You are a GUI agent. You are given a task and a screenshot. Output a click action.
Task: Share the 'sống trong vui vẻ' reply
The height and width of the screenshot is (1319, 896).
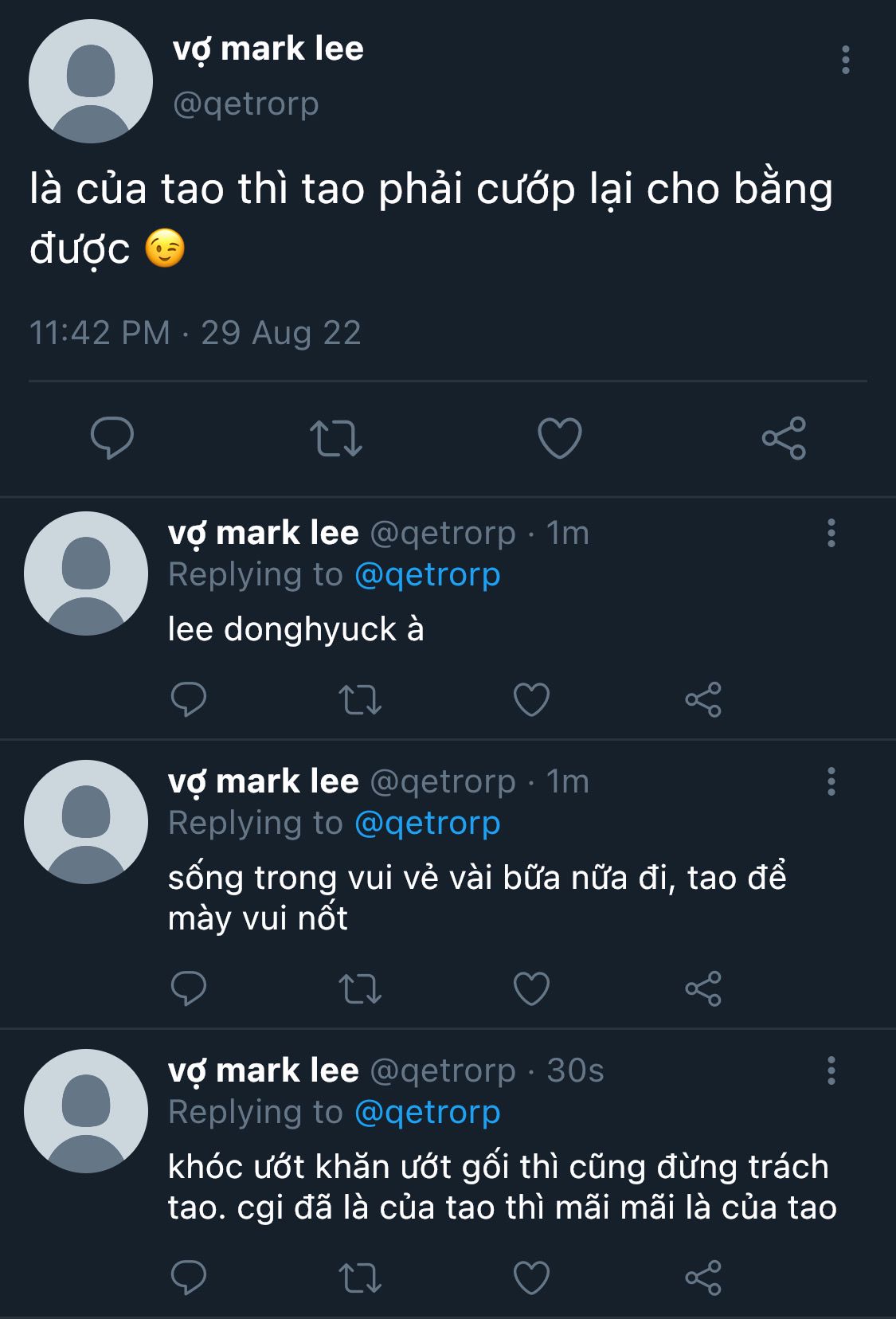tap(703, 989)
